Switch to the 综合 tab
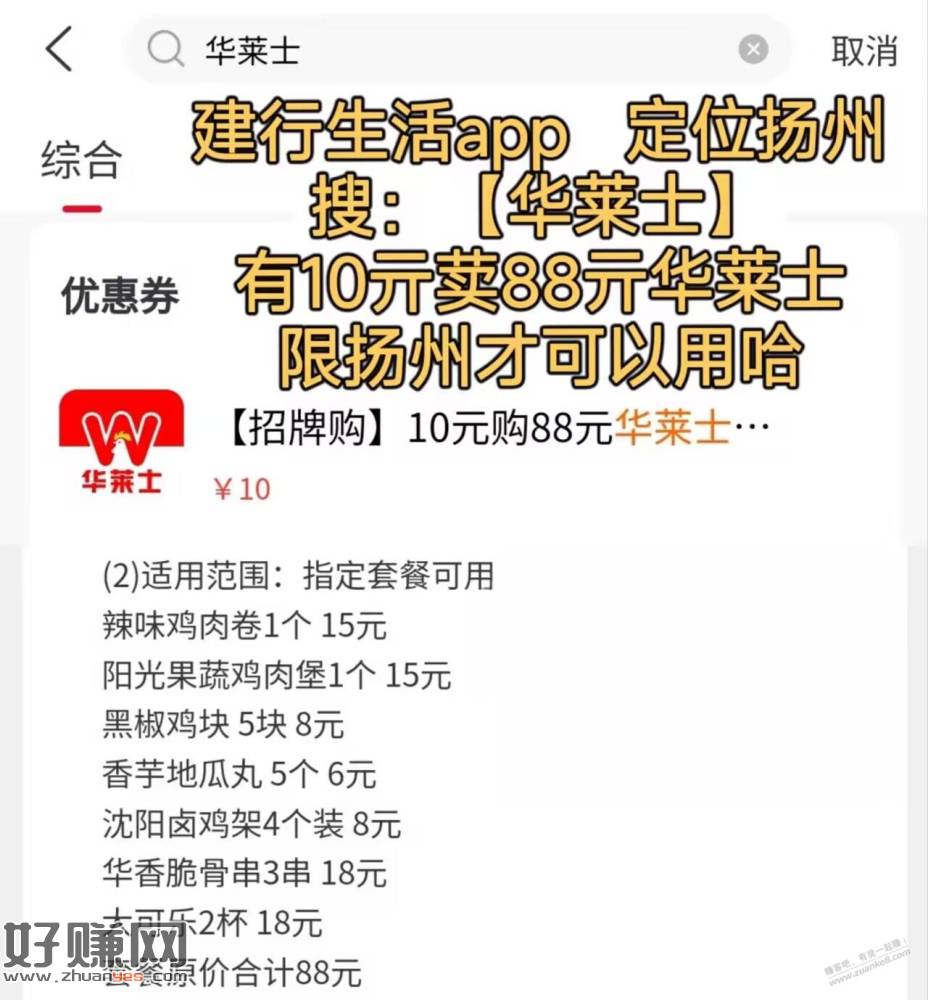The image size is (928, 1000). pos(81,161)
